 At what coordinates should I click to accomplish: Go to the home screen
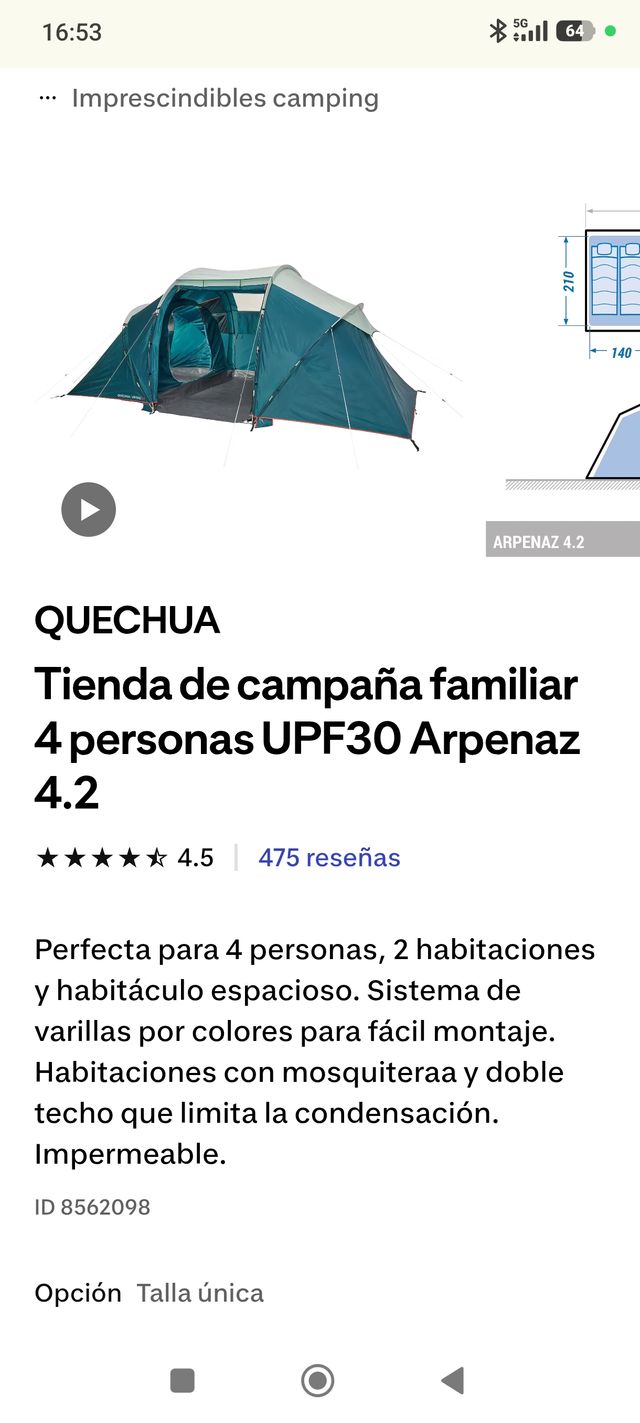(317, 1381)
